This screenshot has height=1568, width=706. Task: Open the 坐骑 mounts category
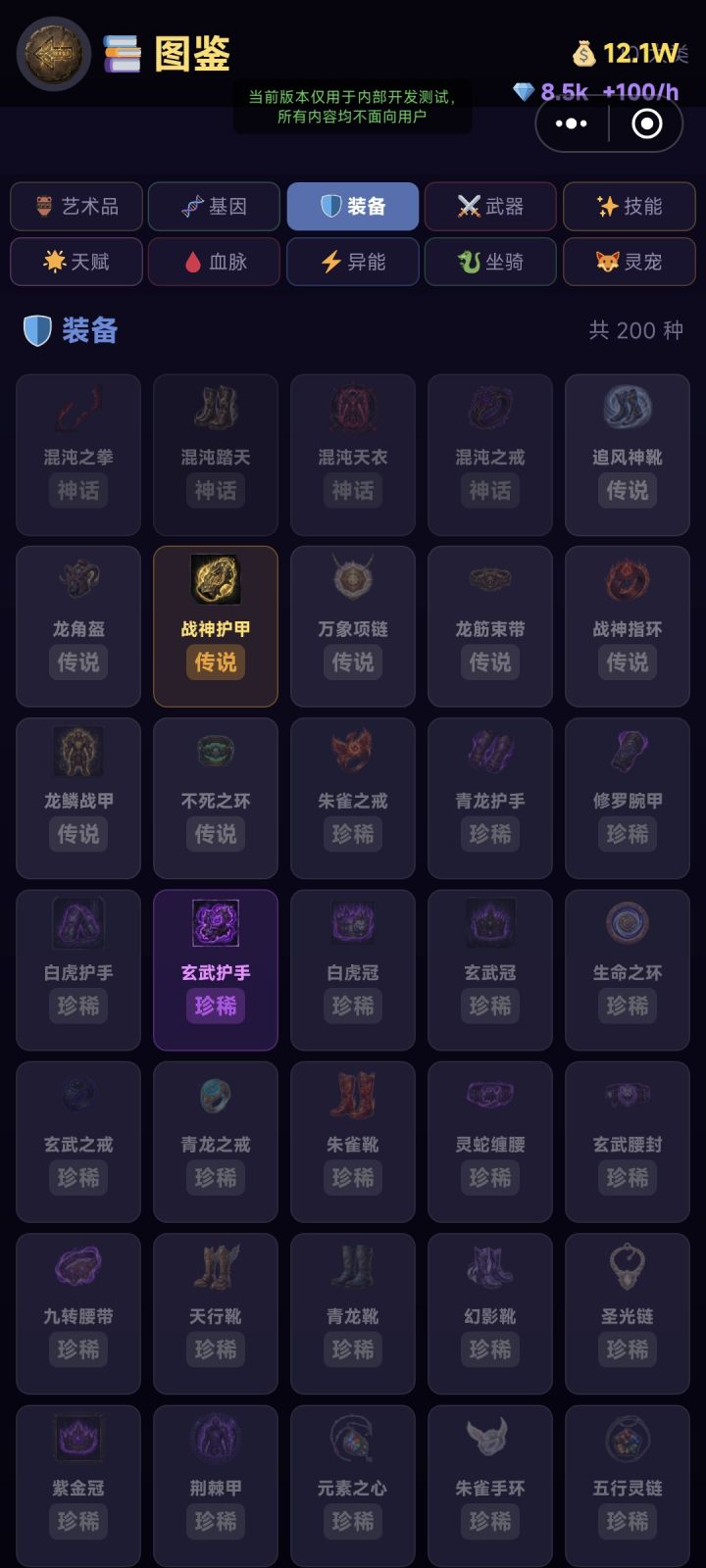[489, 262]
